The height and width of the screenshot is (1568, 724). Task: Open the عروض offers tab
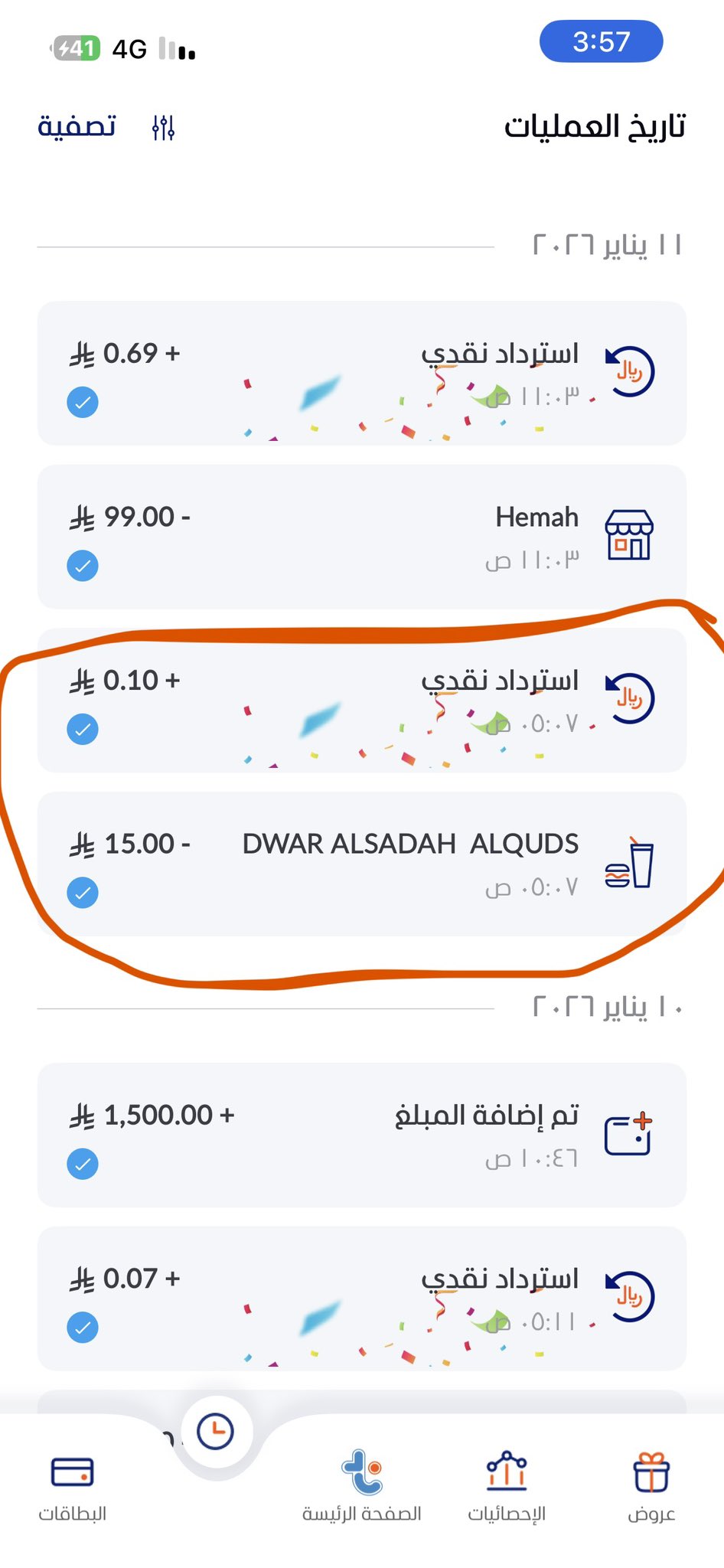tap(651, 1485)
